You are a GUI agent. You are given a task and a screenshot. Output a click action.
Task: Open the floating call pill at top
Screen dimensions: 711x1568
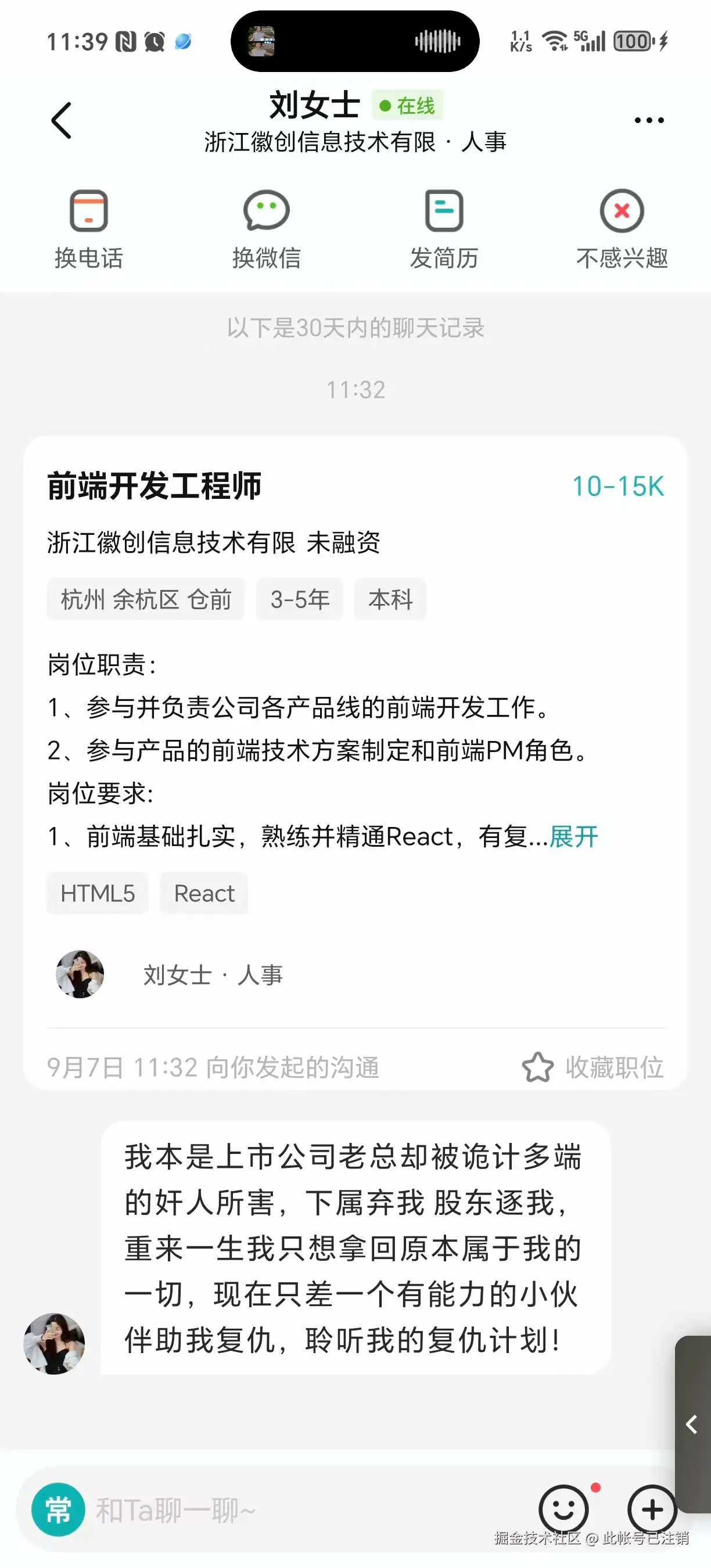355,41
